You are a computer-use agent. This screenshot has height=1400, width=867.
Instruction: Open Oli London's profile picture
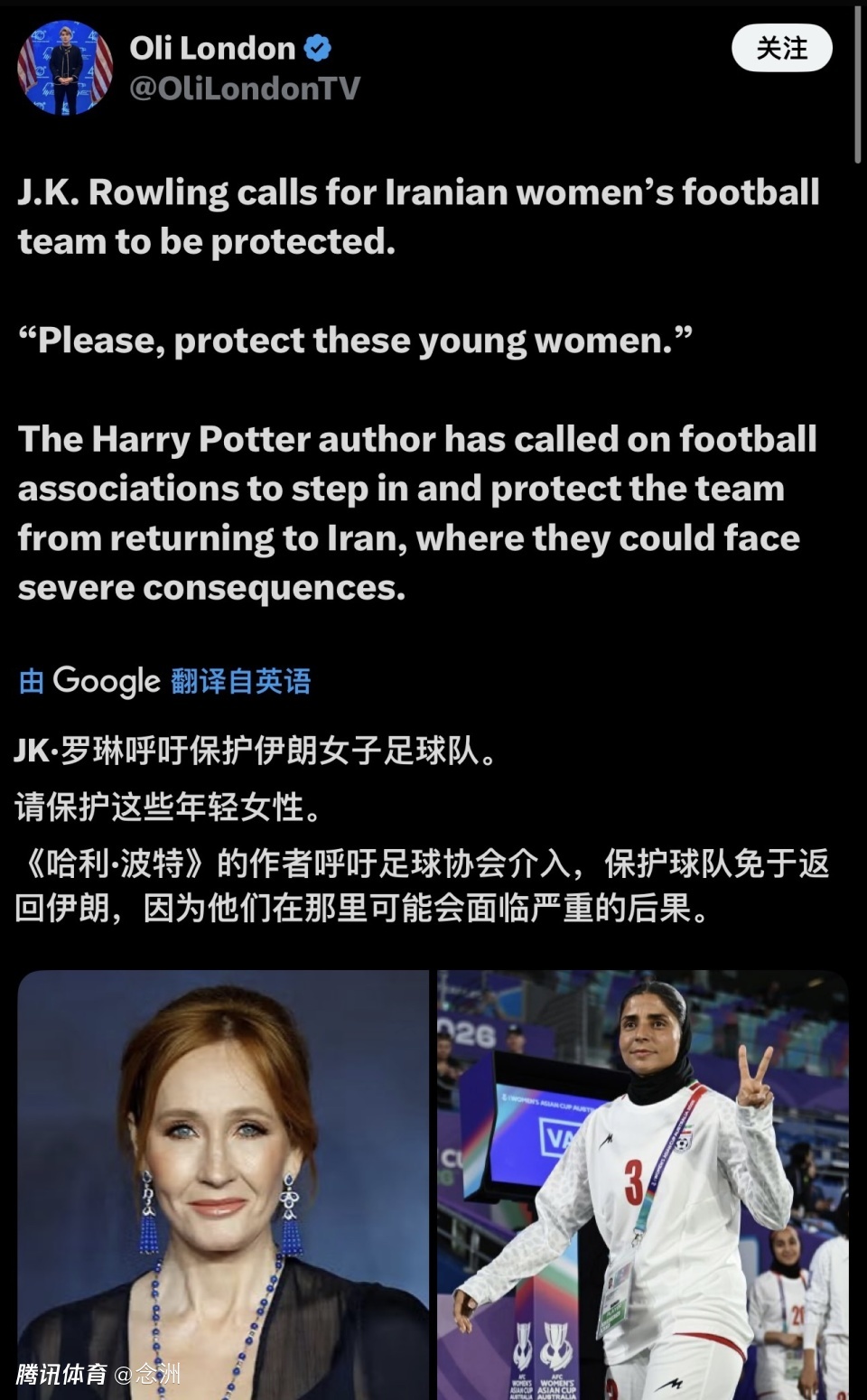click(65, 68)
